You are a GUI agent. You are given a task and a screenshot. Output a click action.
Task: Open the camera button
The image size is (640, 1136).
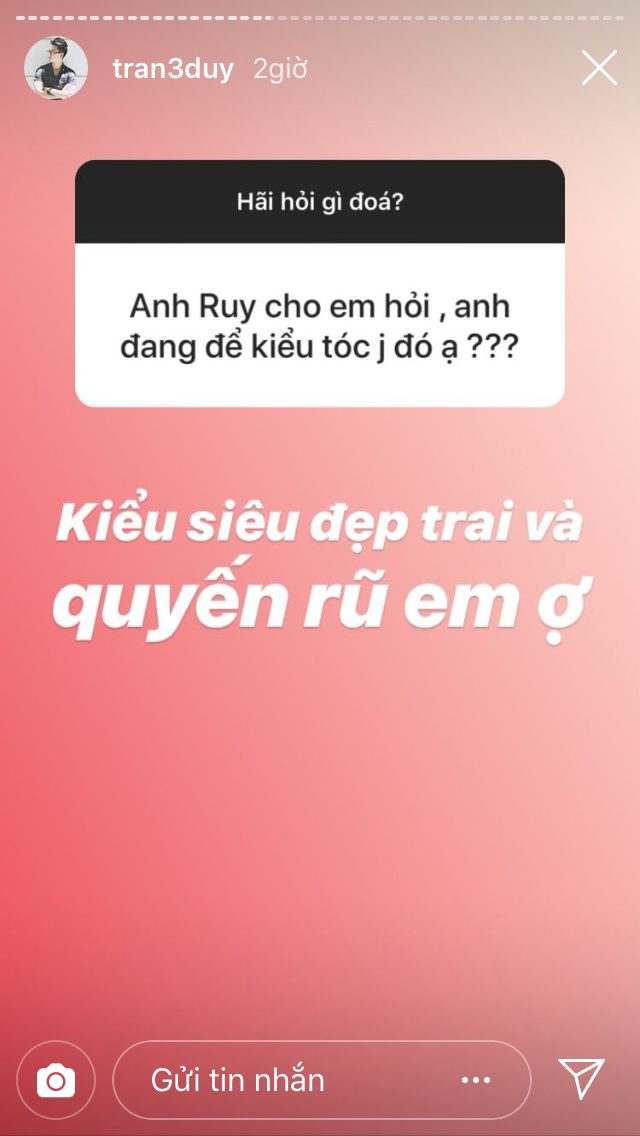tap(56, 1080)
